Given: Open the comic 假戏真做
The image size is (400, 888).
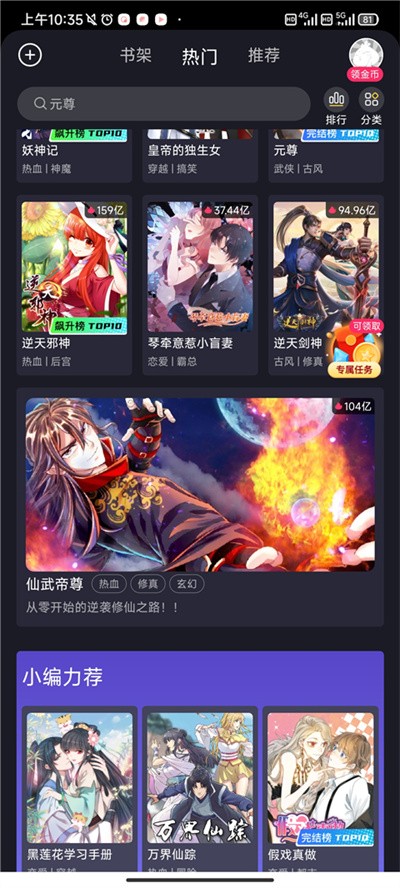Looking at the screenshot, I should coord(321,788).
